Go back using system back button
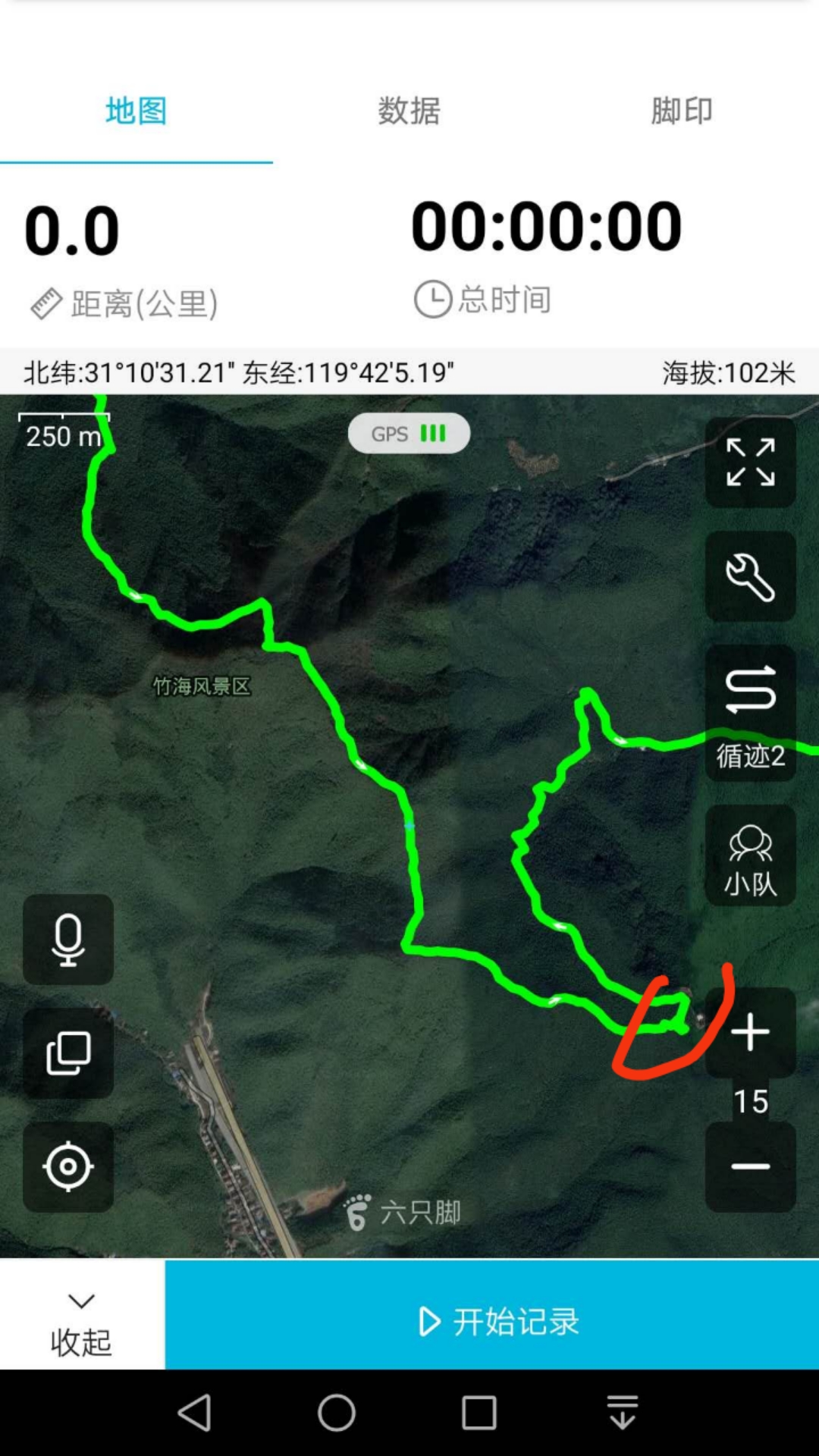 (194, 1412)
